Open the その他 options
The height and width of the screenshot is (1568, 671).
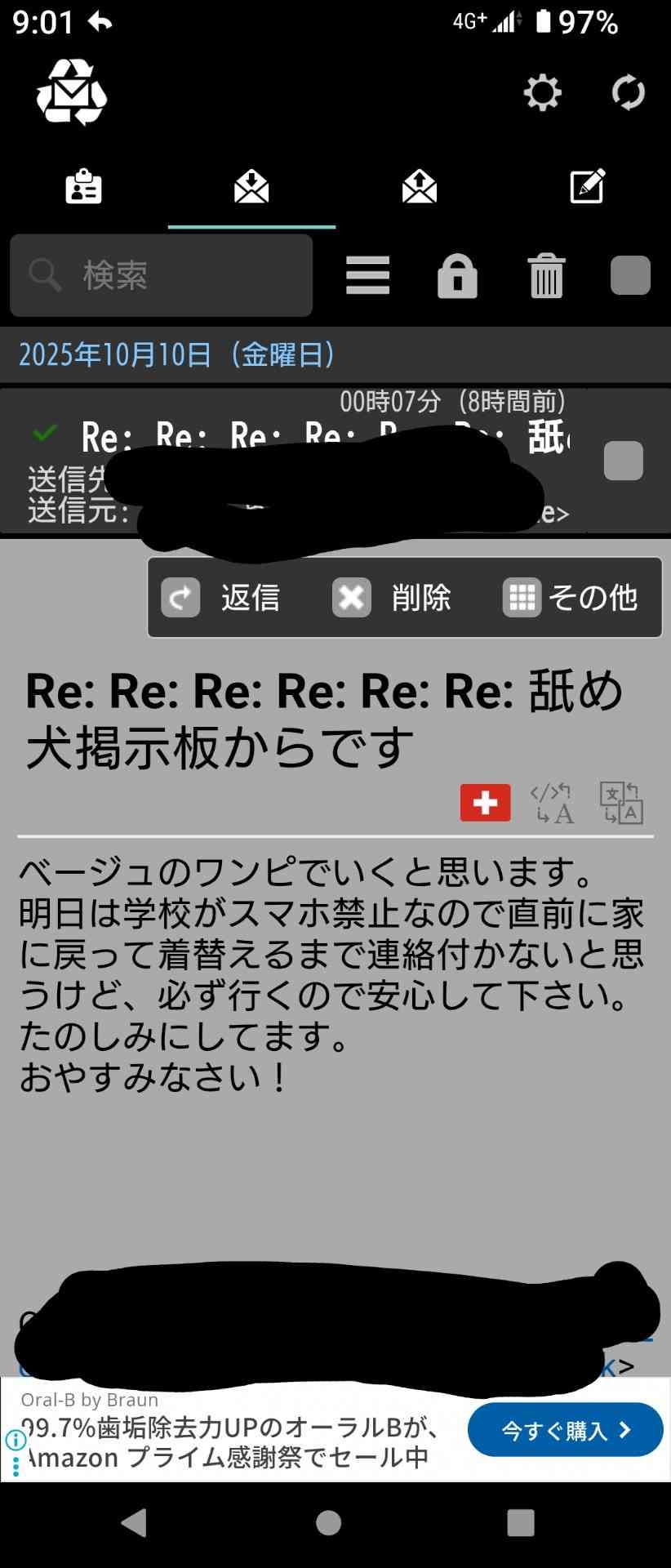(571, 597)
